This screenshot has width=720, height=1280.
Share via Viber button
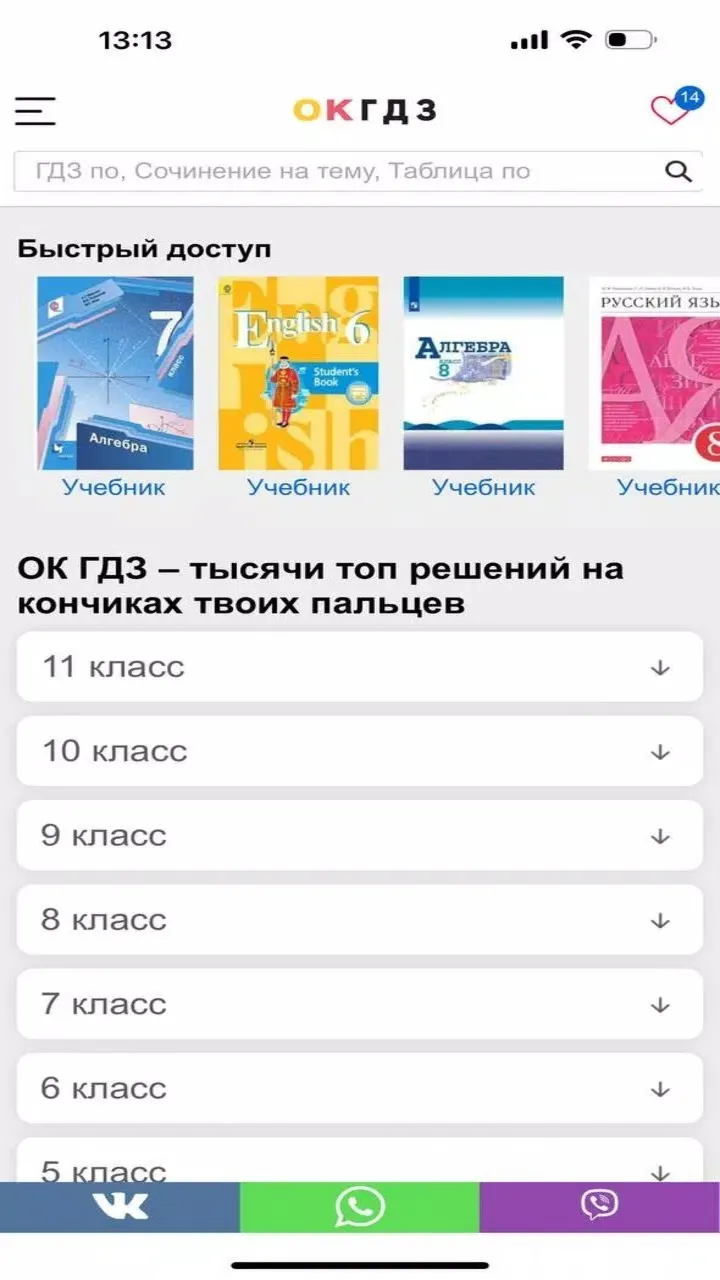pos(600,1207)
